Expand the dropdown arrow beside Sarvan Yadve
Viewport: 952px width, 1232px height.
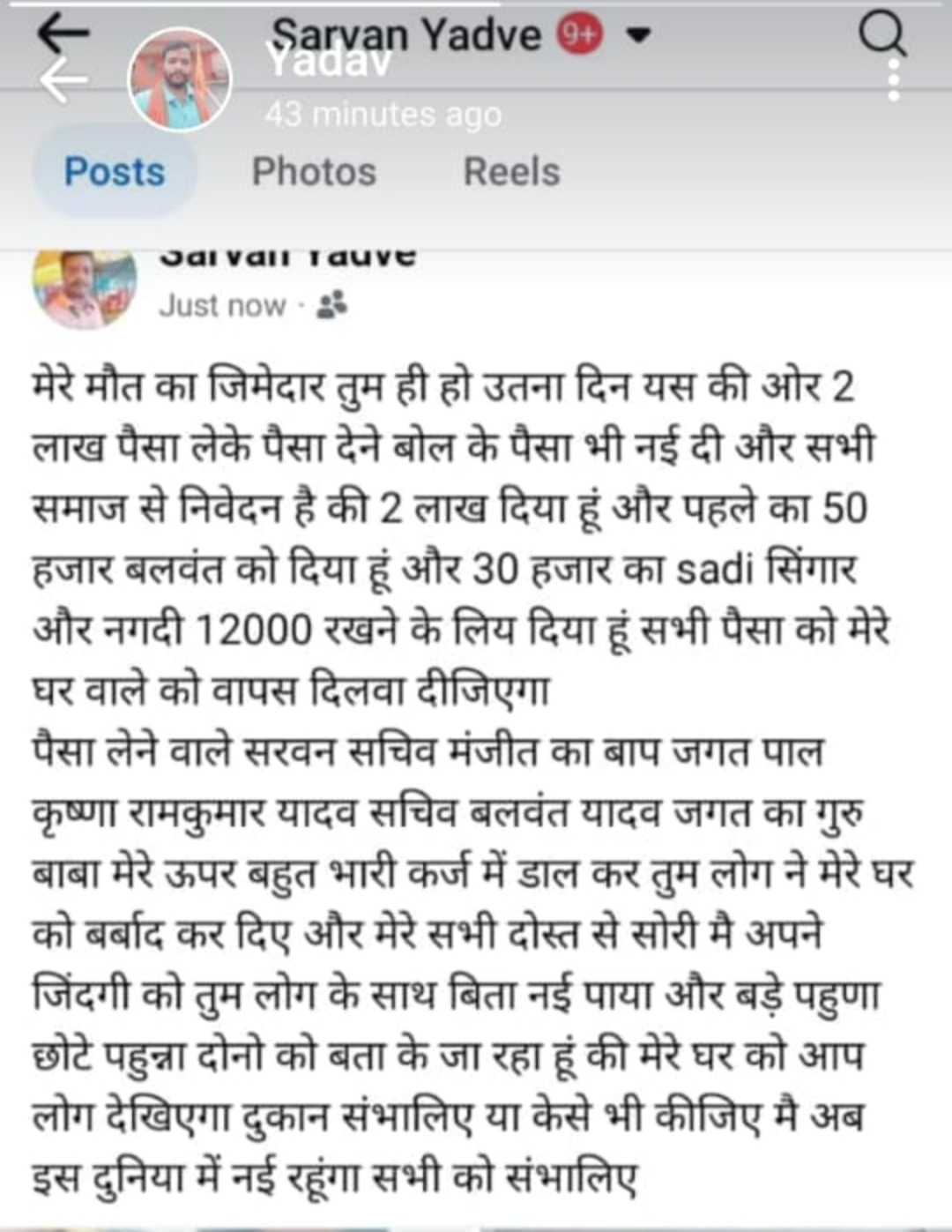pyautogui.click(x=638, y=36)
